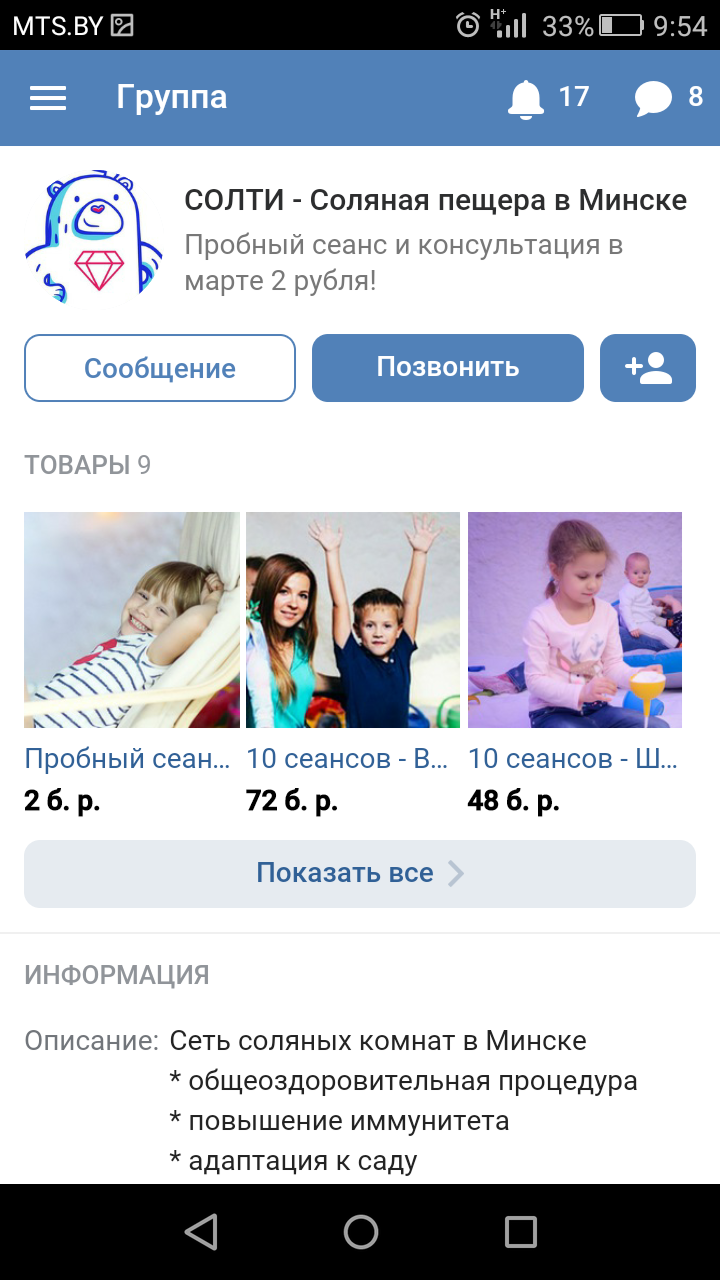Viewport: 720px width, 1280px height.
Task: Go back with the system back button
Action: pyautogui.click(x=201, y=1232)
